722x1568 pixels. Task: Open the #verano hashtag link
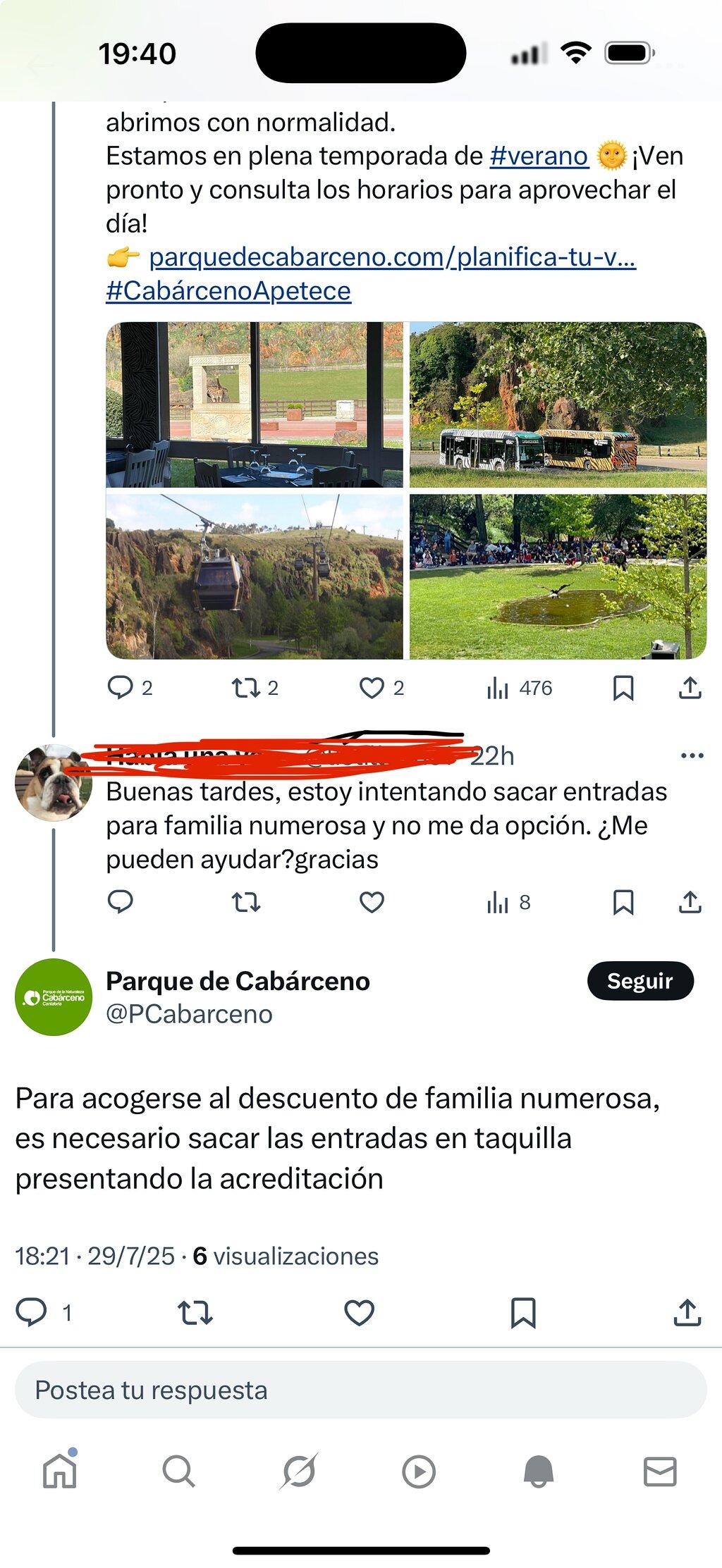coord(539,156)
